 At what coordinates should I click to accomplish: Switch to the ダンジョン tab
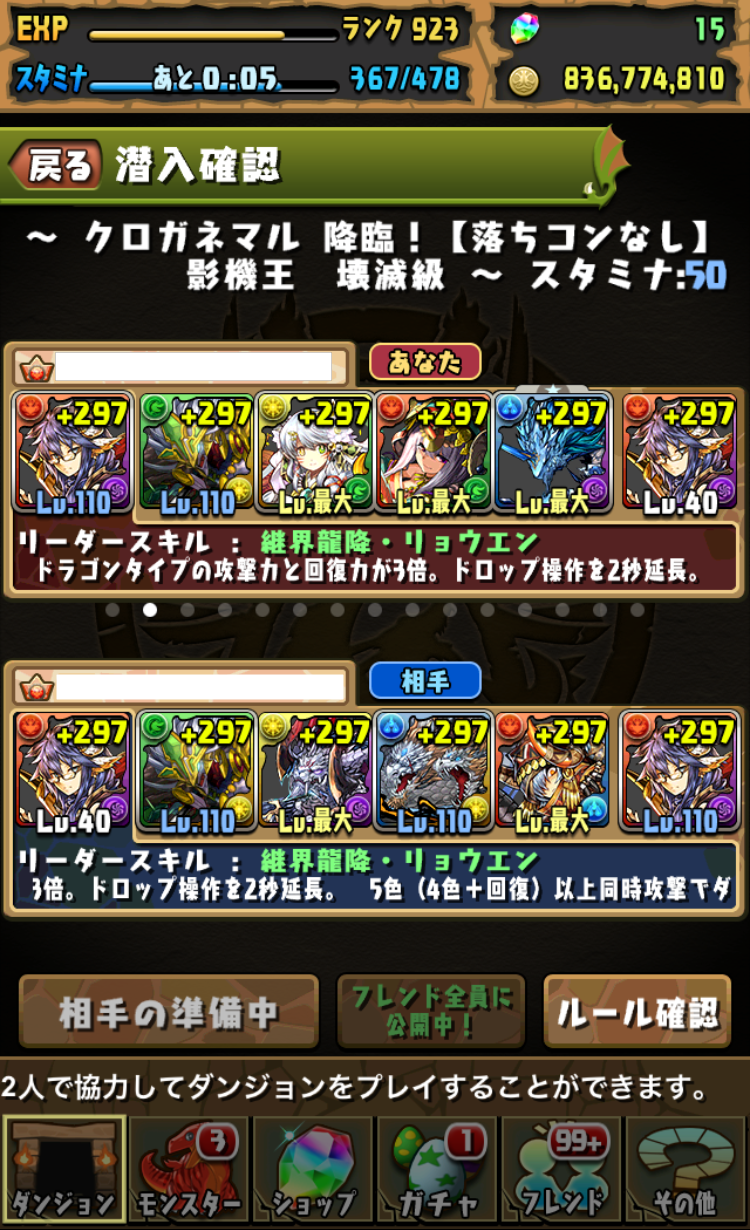pyautogui.click(x=64, y=1171)
